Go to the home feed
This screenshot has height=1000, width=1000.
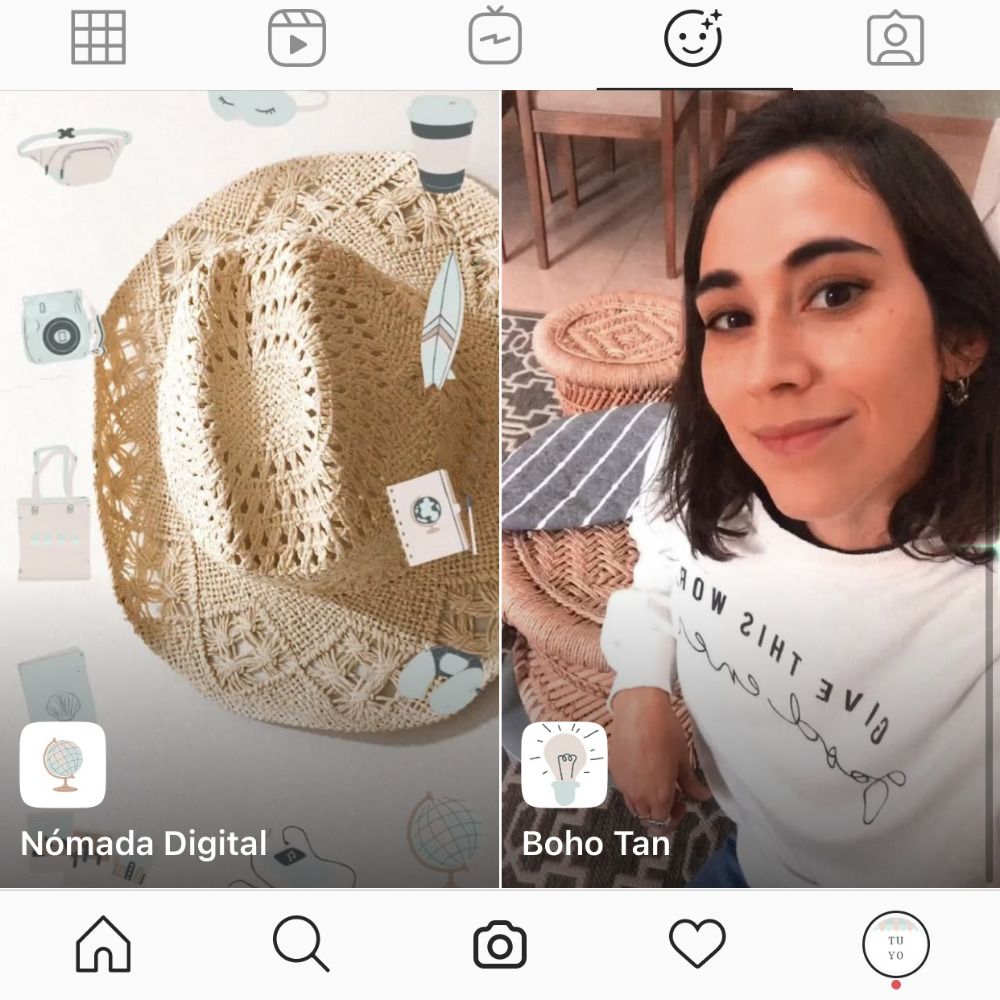pyautogui.click(x=103, y=944)
